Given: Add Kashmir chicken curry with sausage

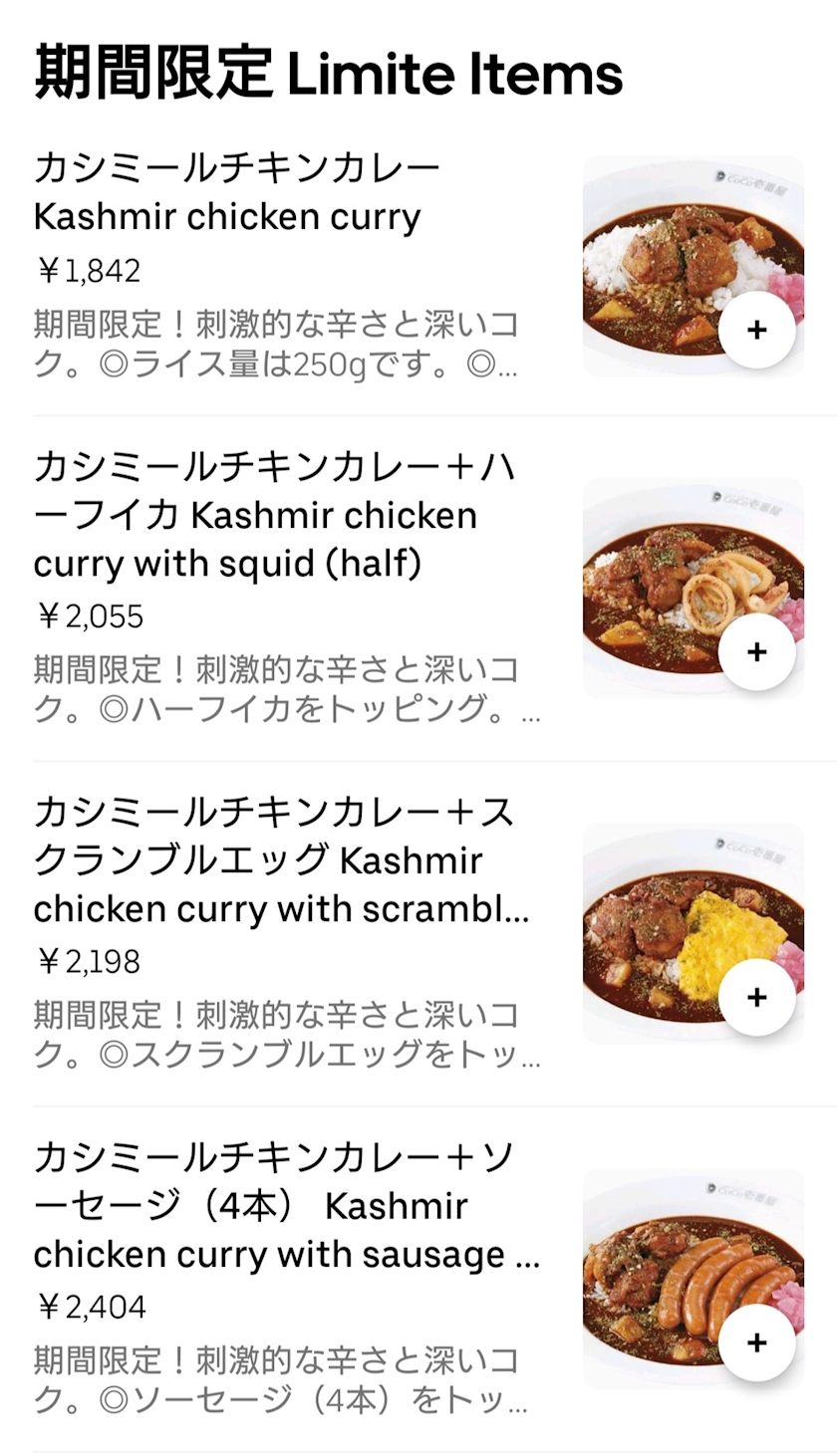Looking at the screenshot, I should click(757, 1343).
